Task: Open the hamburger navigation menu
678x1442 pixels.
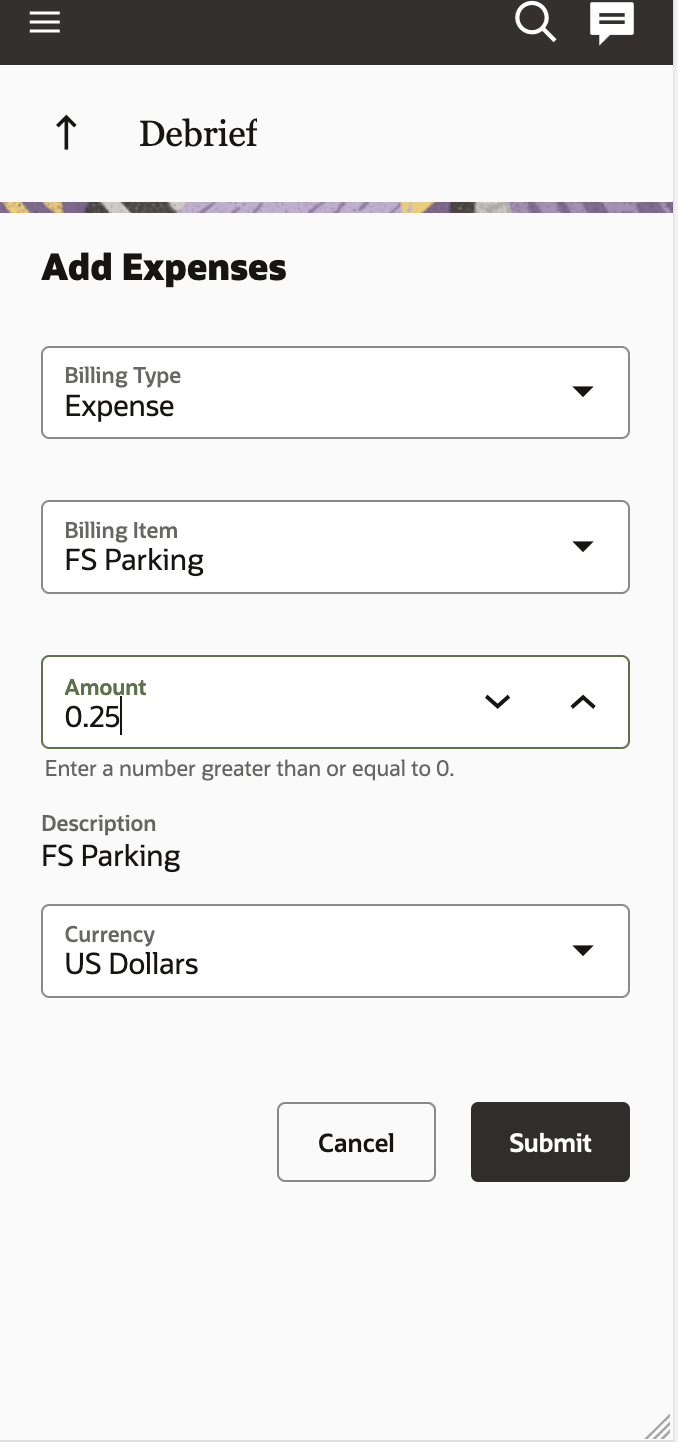Action: click(45, 23)
